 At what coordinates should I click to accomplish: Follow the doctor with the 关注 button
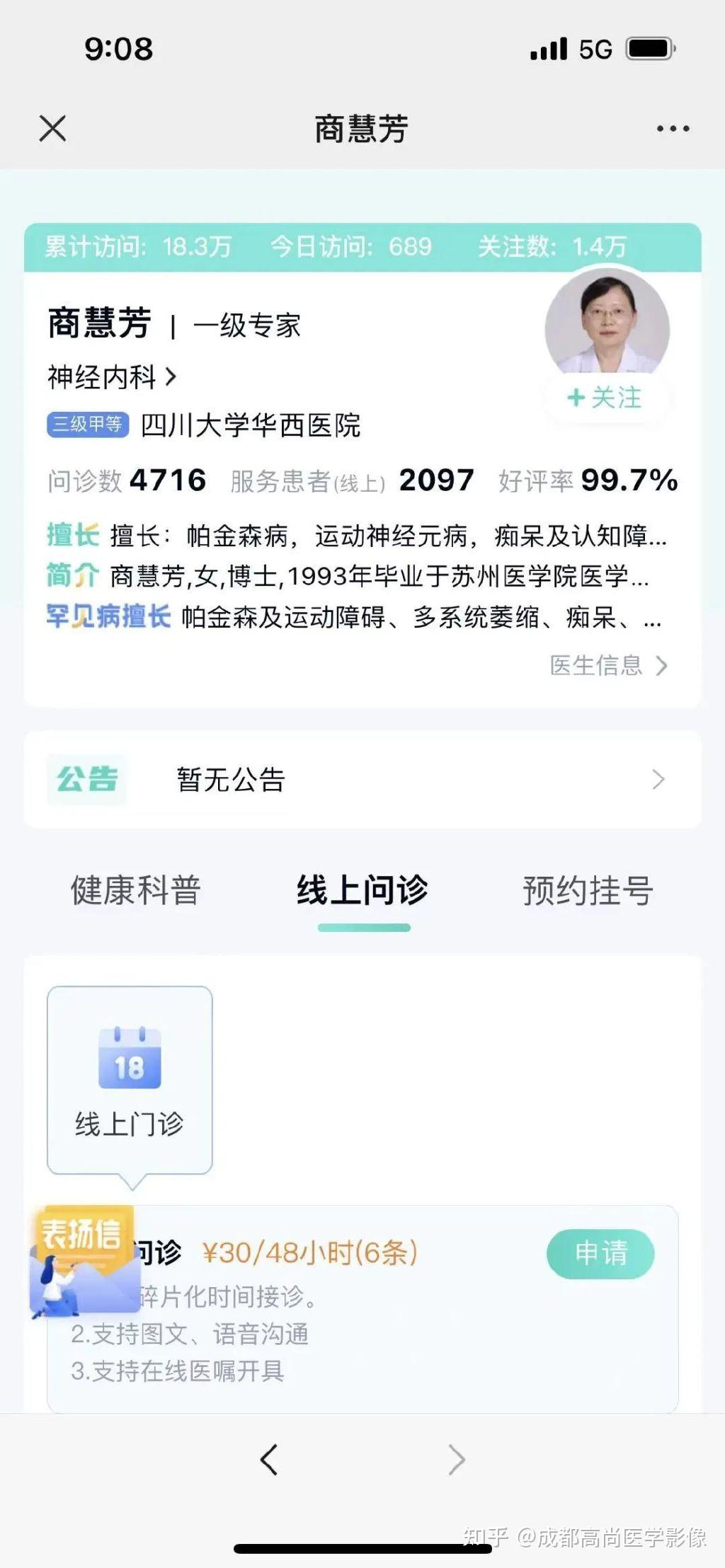[605, 398]
